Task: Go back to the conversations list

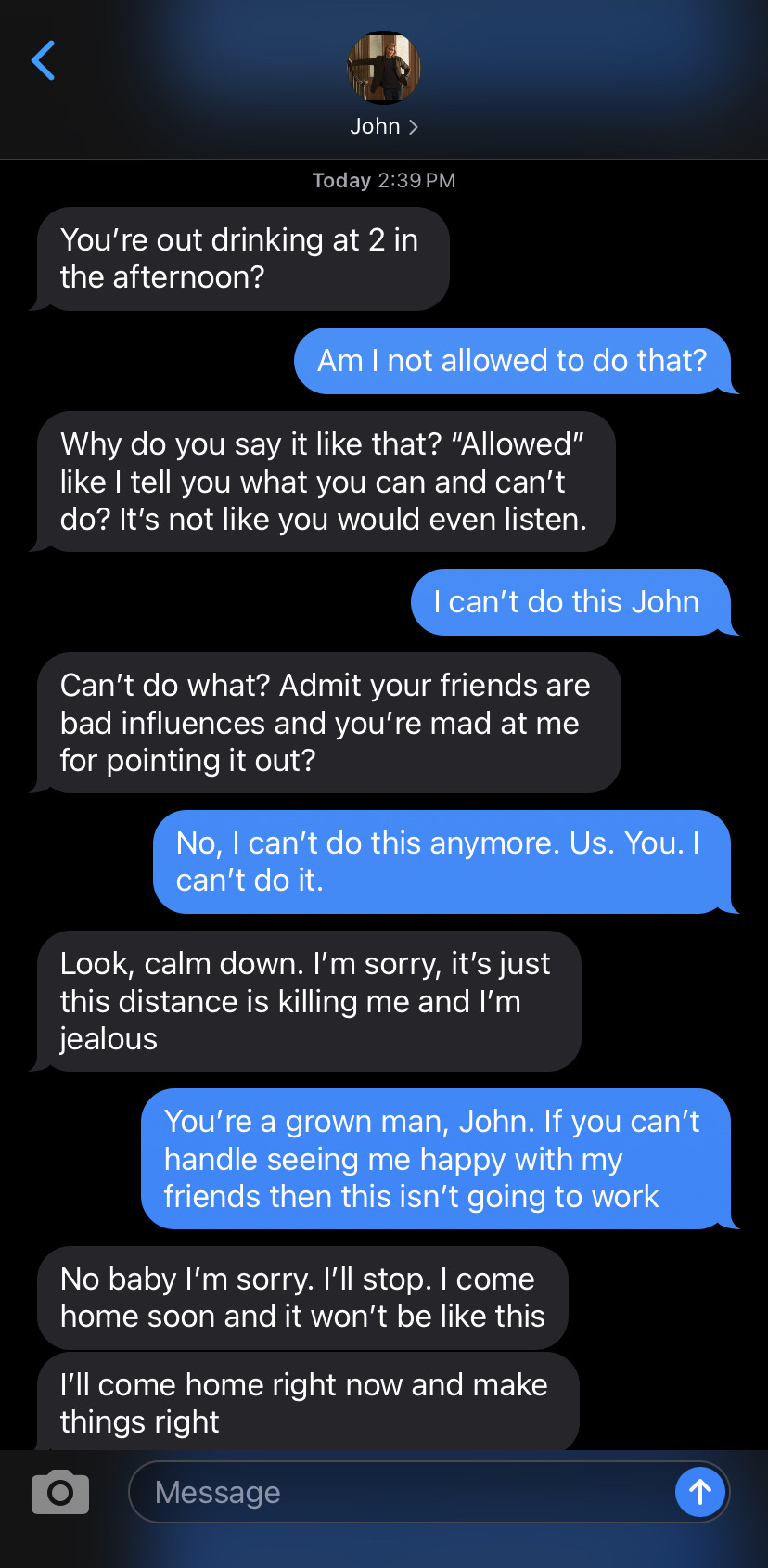Action: (43, 61)
